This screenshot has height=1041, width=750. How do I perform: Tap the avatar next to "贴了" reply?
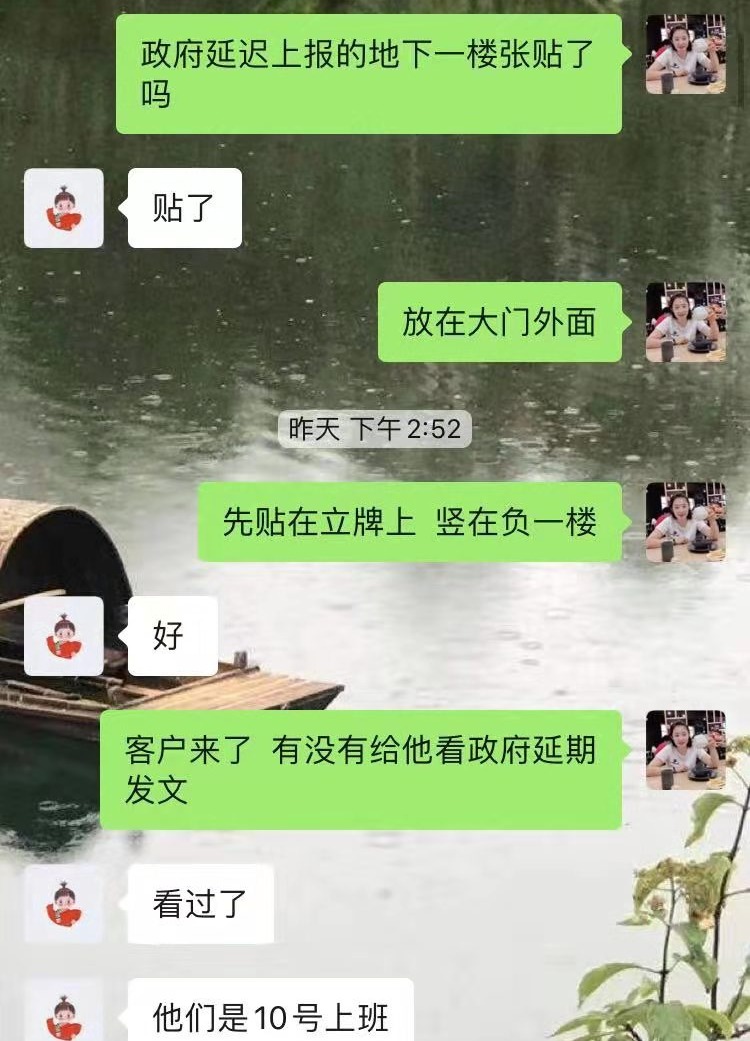pyautogui.click(x=64, y=208)
